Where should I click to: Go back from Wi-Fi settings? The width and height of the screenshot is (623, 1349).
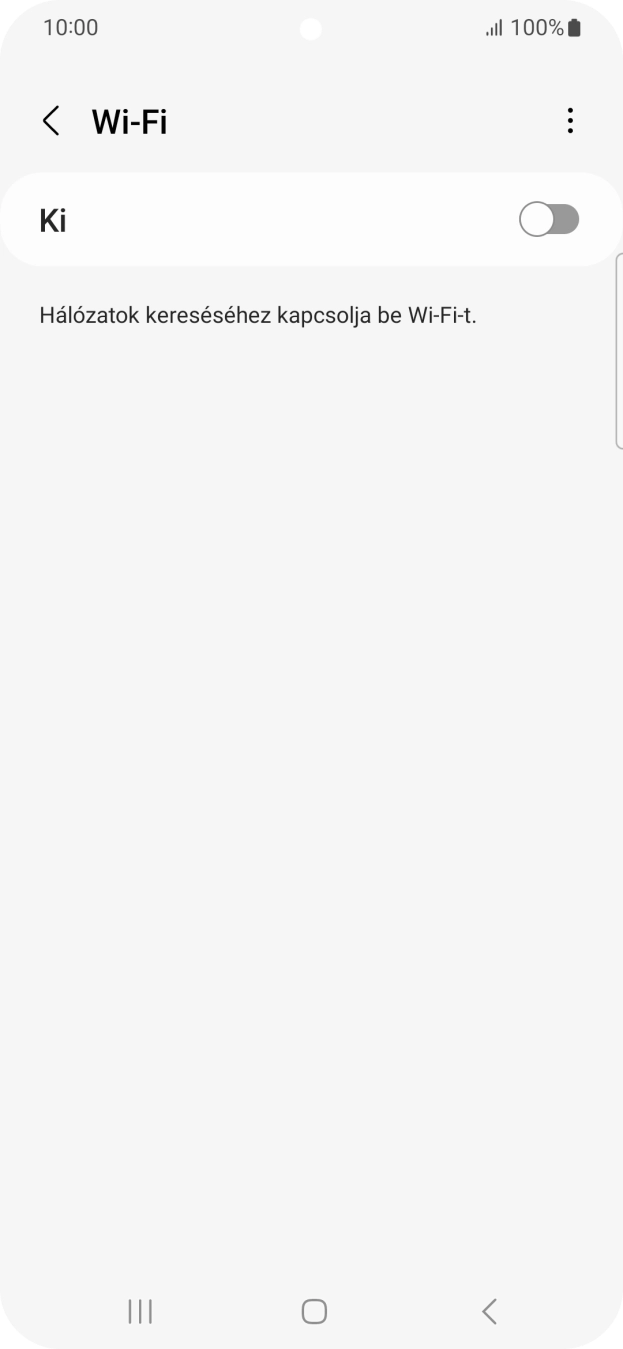[51, 121]
